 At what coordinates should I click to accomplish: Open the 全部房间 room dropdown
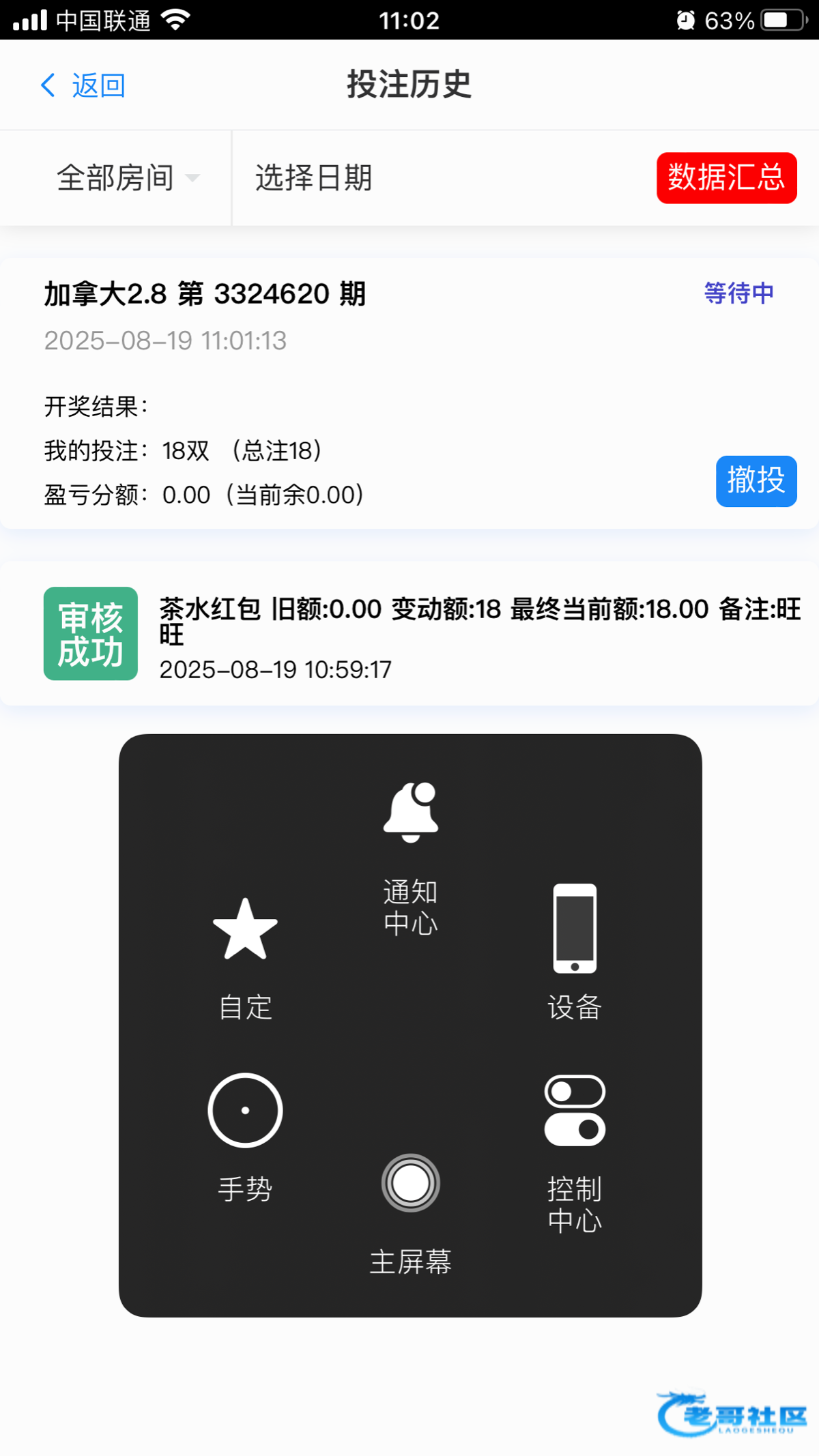(127, 178)
